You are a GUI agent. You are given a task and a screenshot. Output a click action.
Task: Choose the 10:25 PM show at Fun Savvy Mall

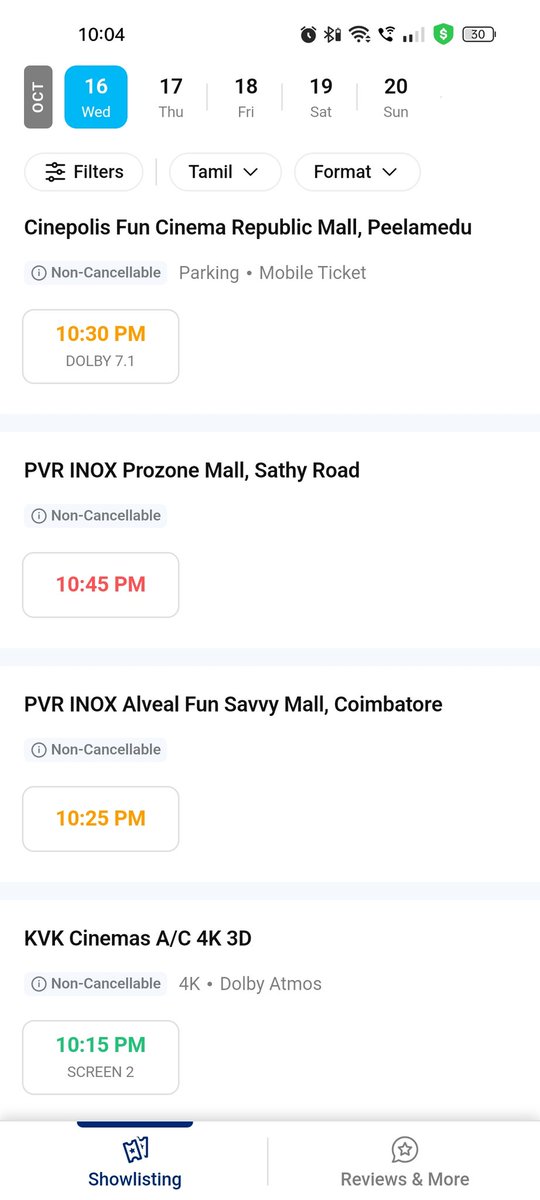[101, 819]
